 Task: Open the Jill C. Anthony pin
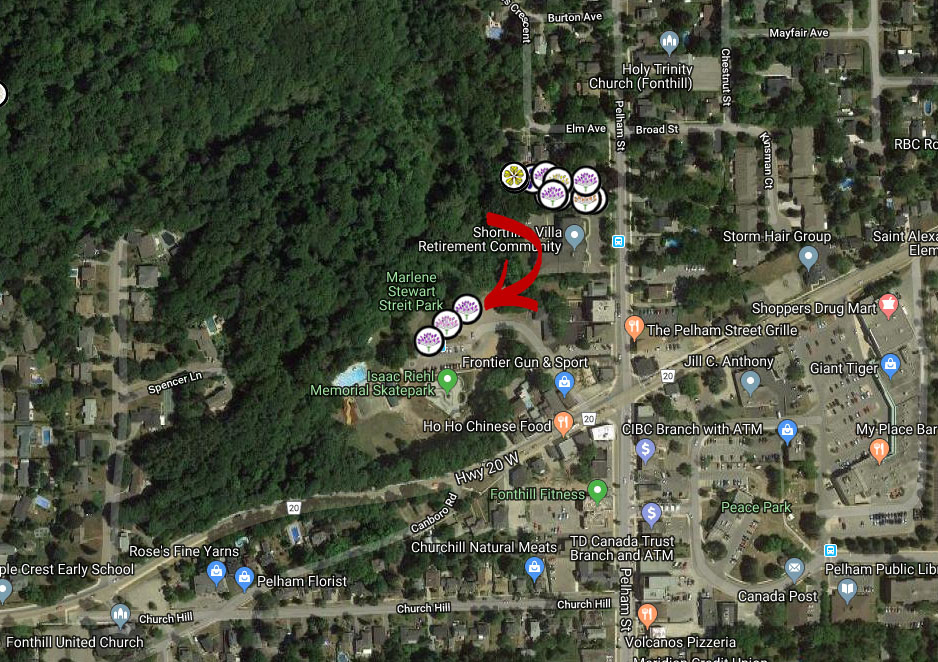tap(750, 381)
